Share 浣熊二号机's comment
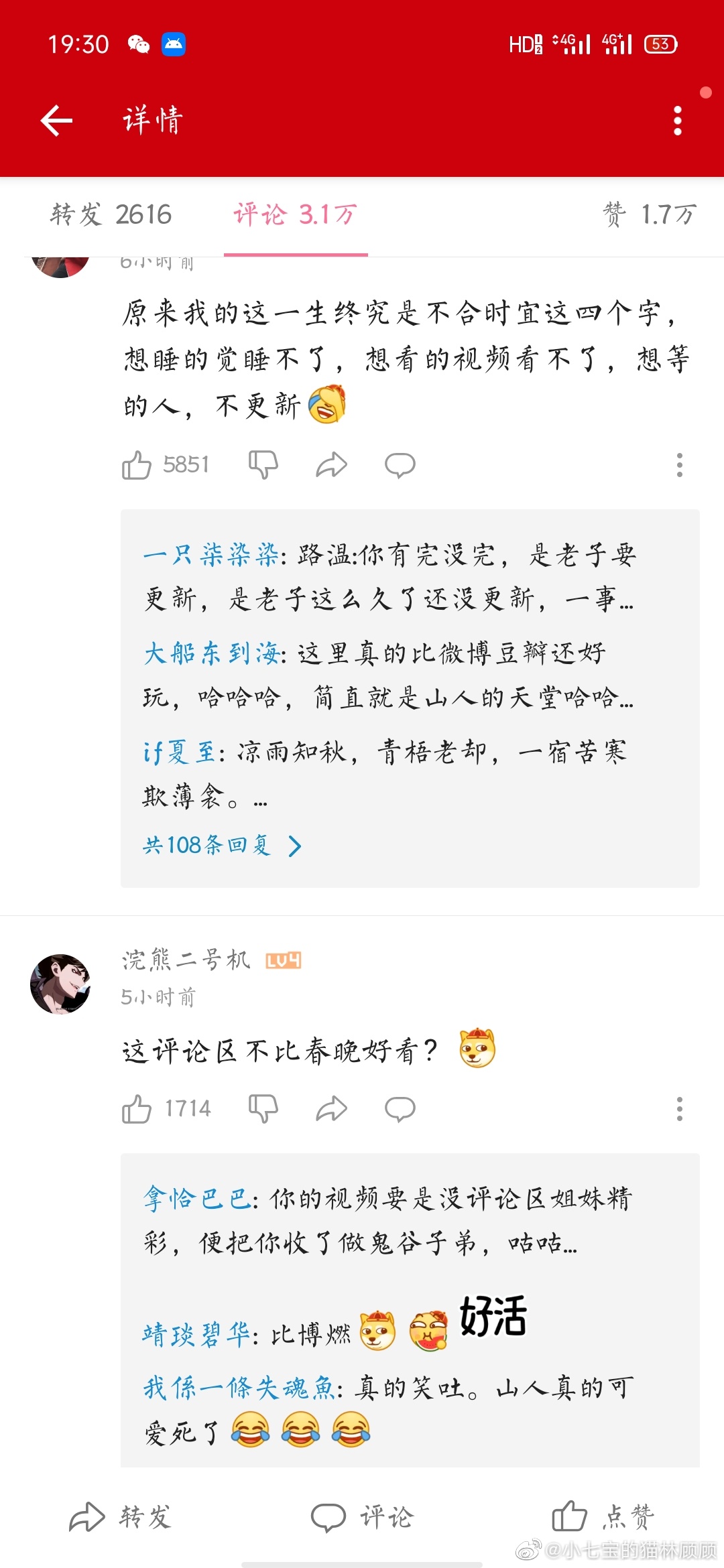 coord(332,1109)
